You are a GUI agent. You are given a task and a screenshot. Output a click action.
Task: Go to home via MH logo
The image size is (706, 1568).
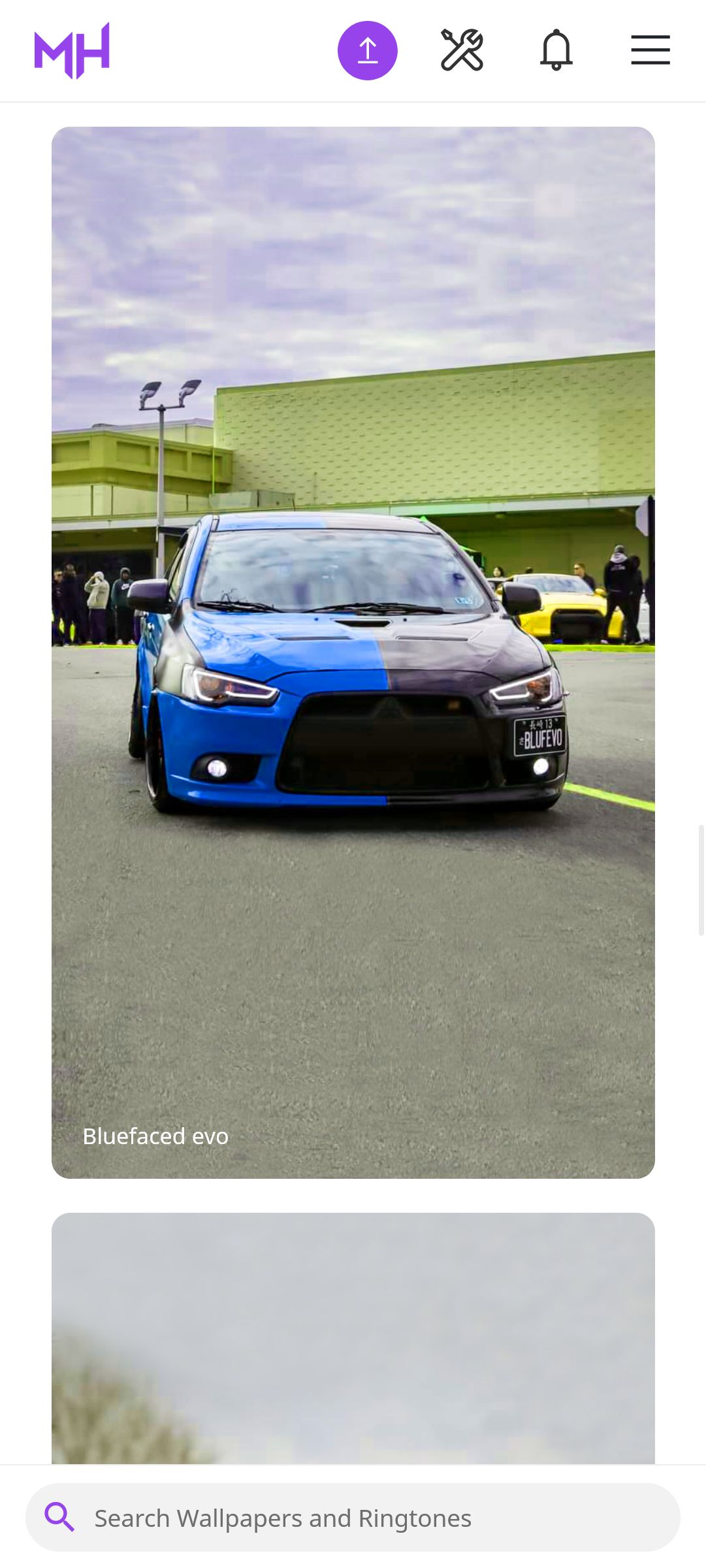(x=72, y=50)
